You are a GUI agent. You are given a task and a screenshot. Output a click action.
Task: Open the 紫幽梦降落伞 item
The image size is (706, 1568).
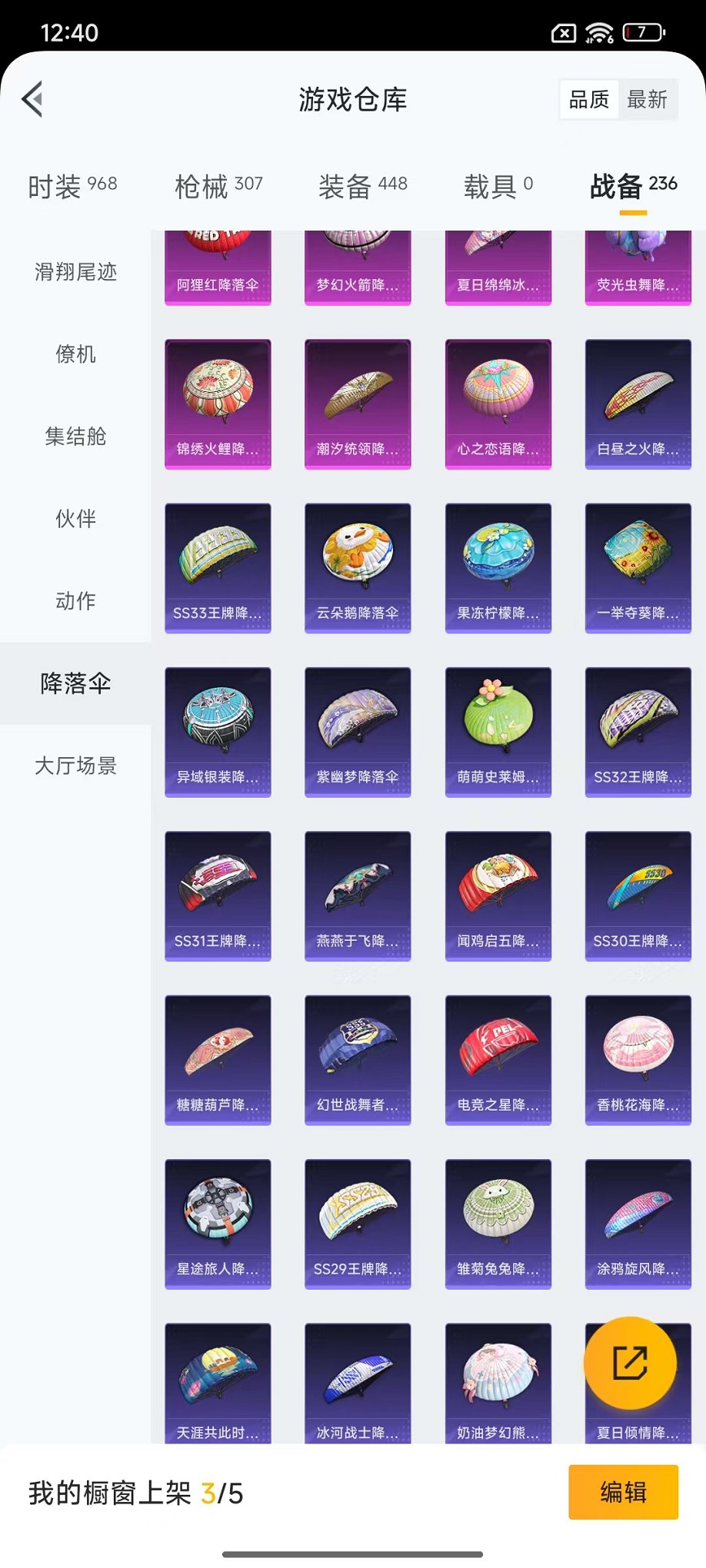point(358,730)
